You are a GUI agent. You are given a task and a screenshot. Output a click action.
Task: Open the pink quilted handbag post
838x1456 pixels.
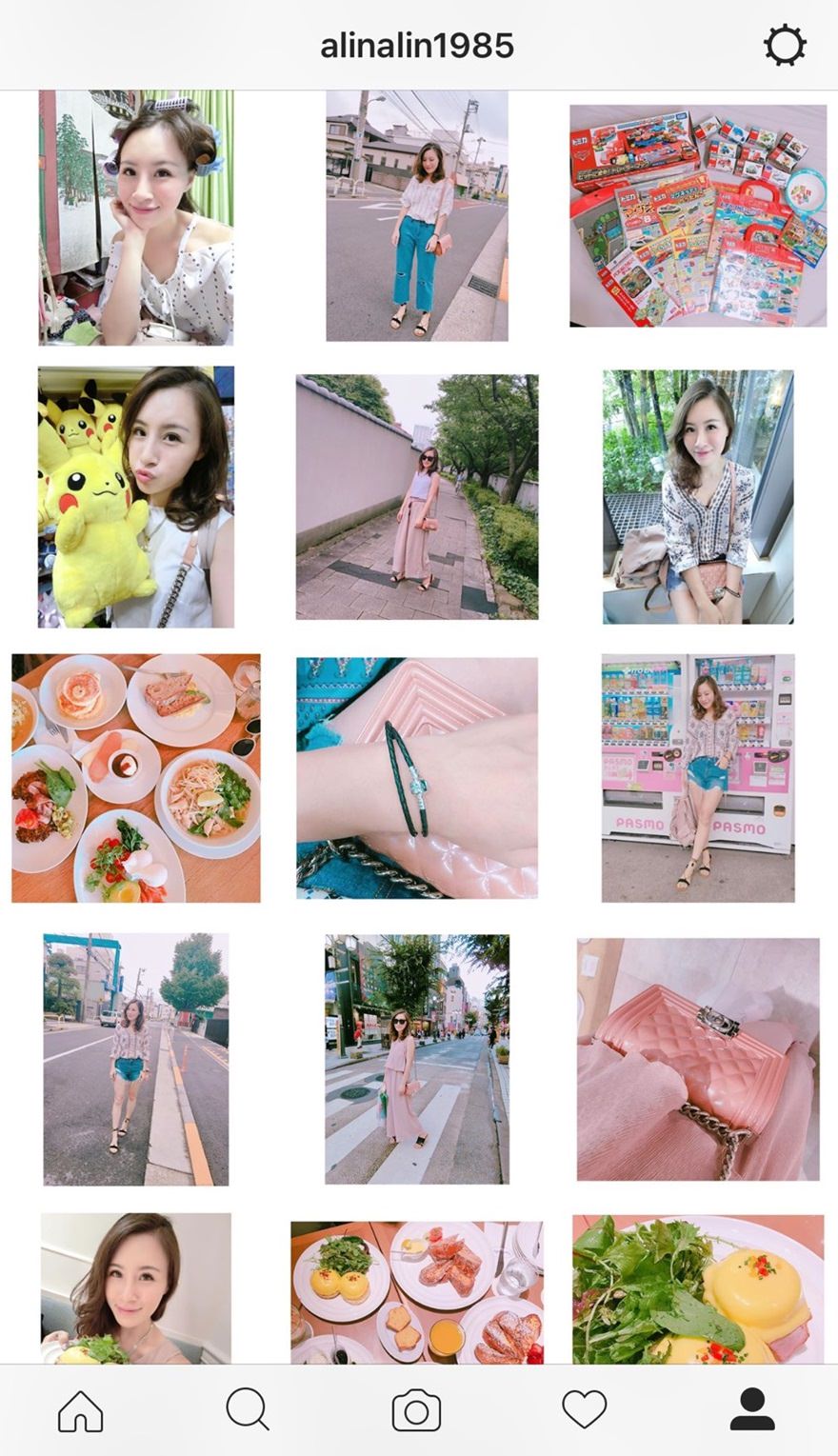click(698, 1059)
